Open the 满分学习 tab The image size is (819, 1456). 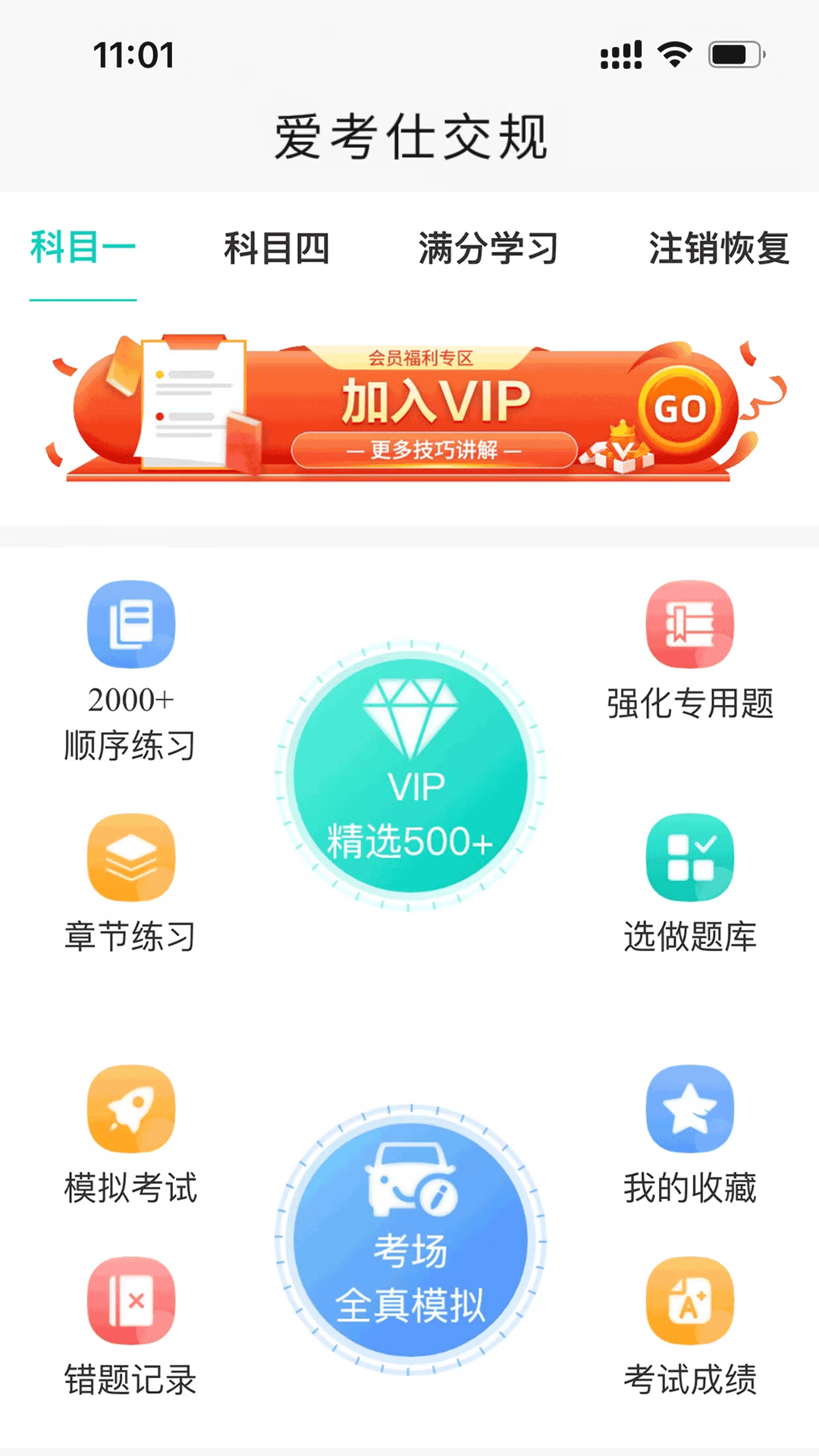pos(488,249)
